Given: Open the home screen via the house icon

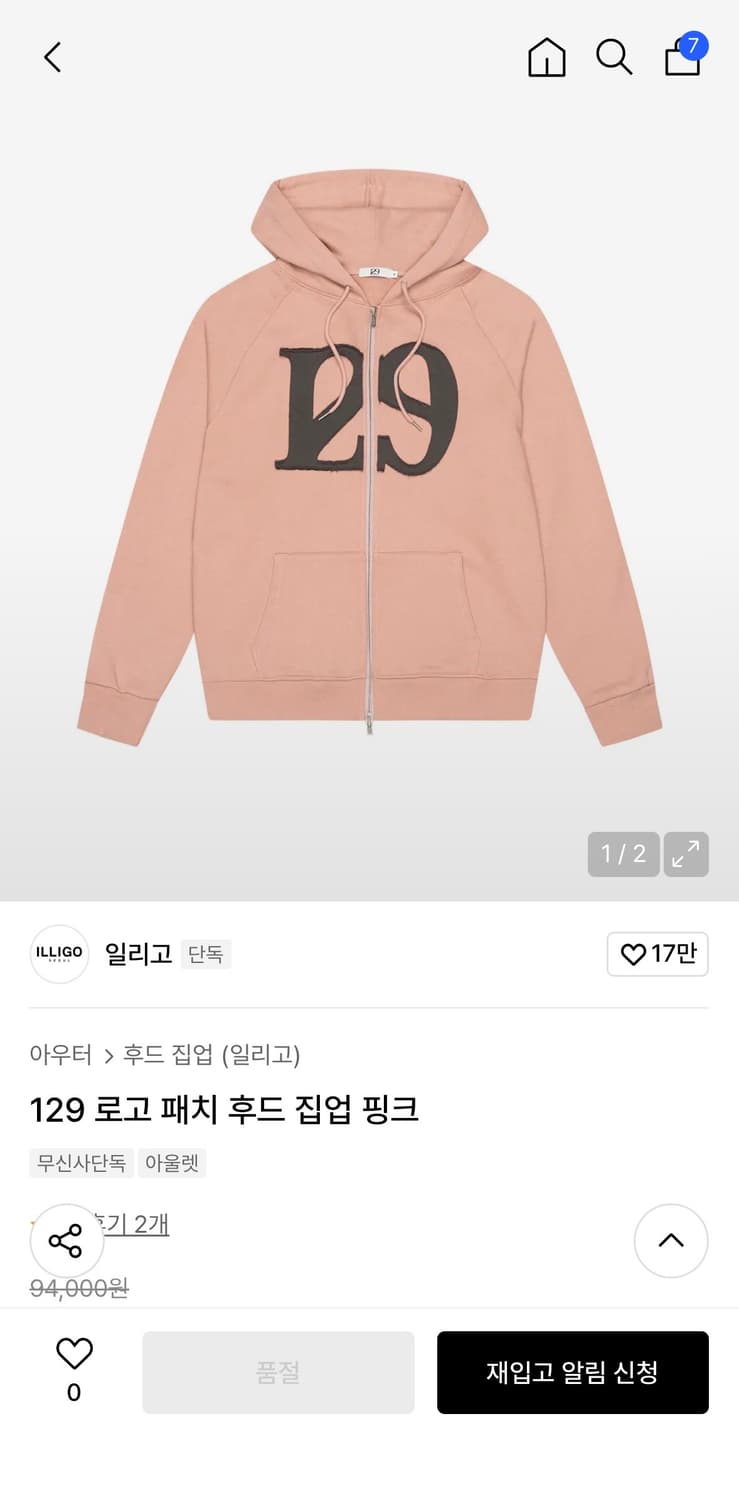Looking at the screenshot, I should (546, 57).
